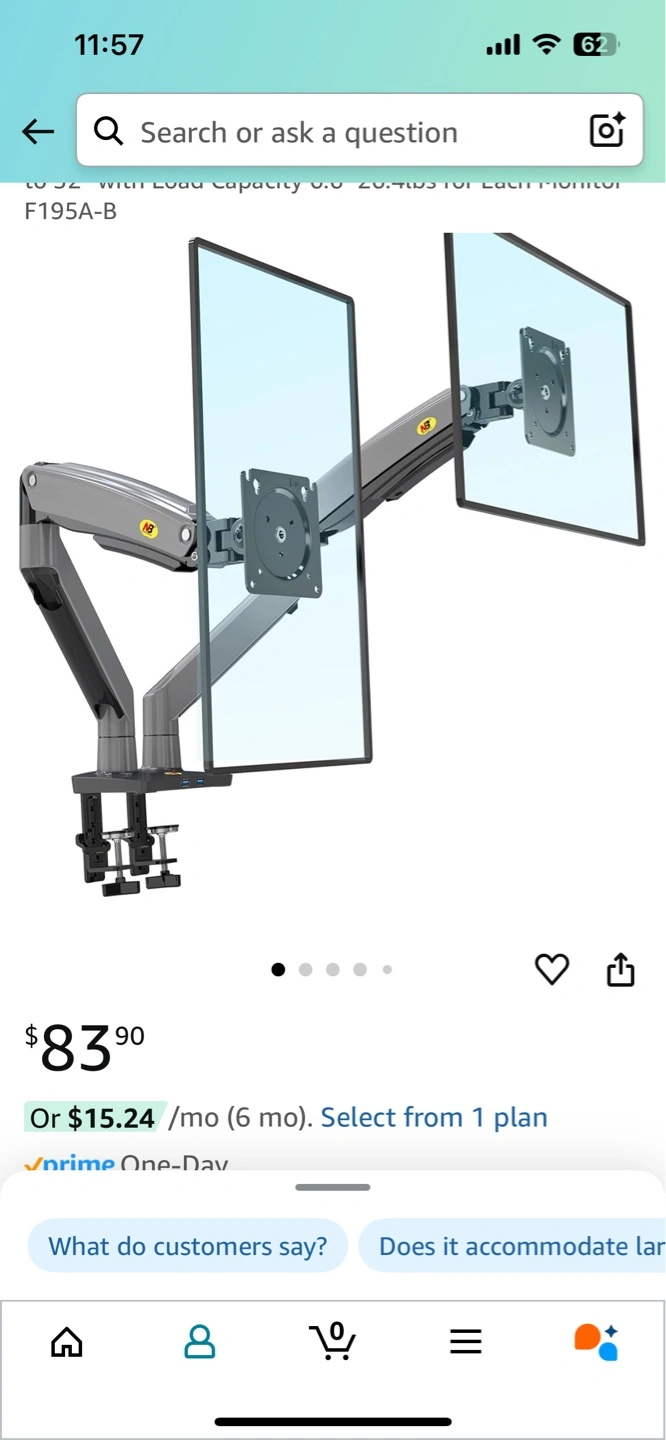
Task: Open the monitor arm product image
Action: click(333, 565)
